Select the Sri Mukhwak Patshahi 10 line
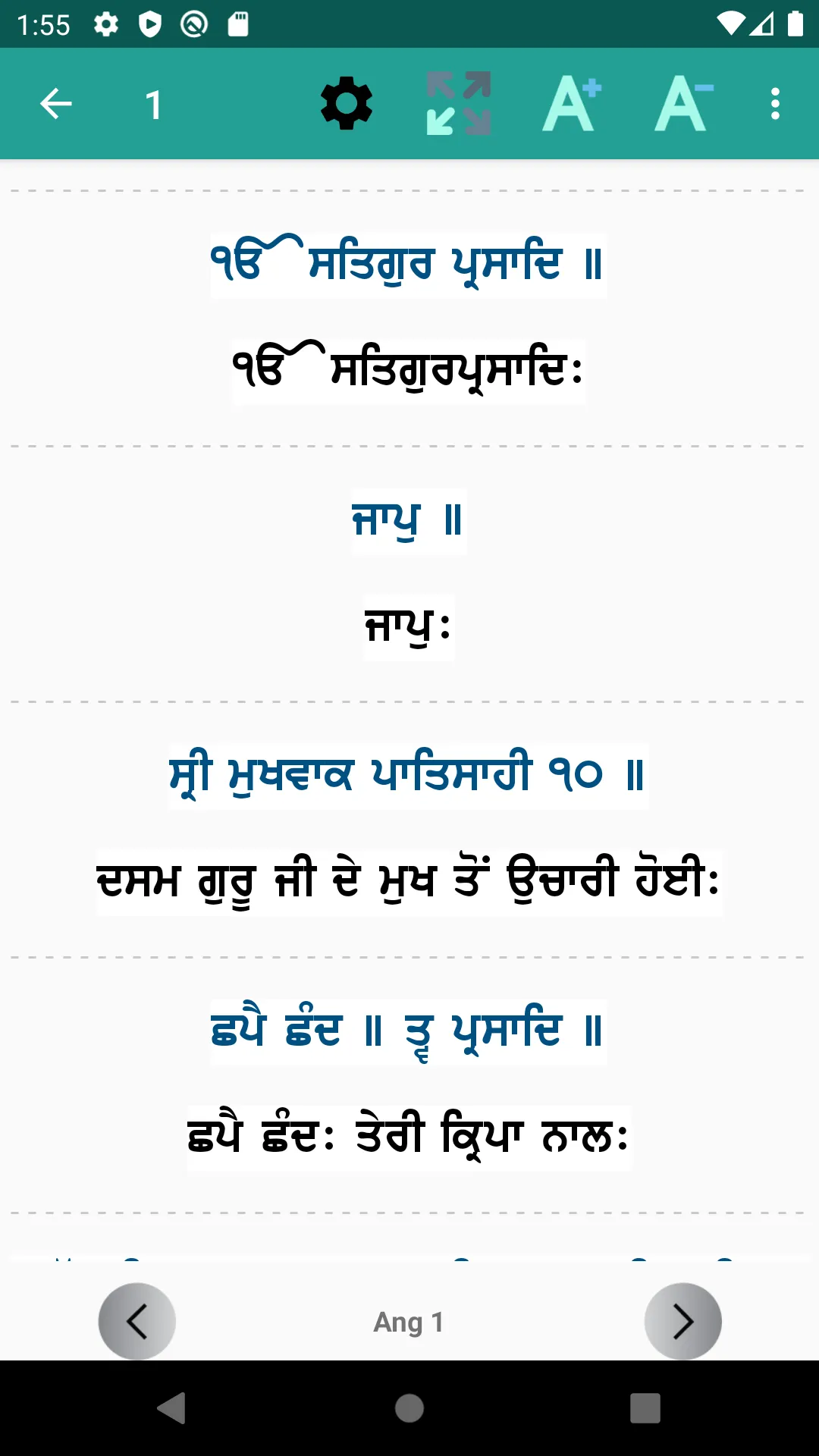819x1456 pixels. click(407, 775)
